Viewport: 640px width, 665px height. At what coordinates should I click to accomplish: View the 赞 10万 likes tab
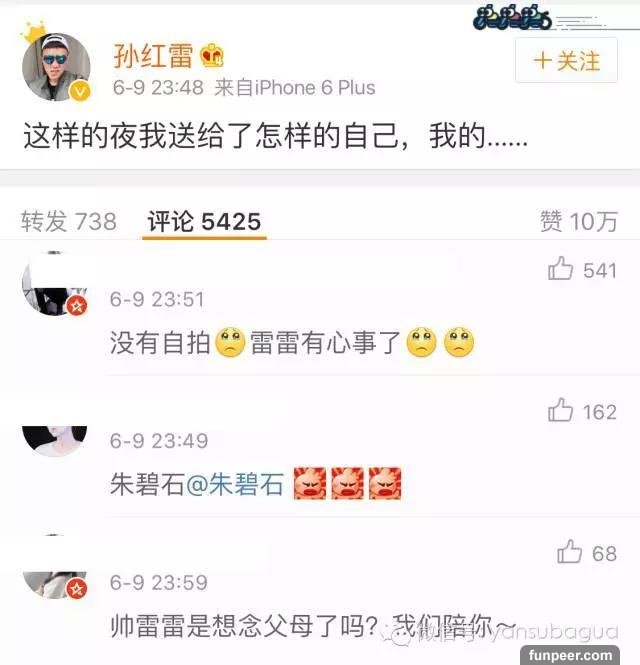[x=578, y=221]
